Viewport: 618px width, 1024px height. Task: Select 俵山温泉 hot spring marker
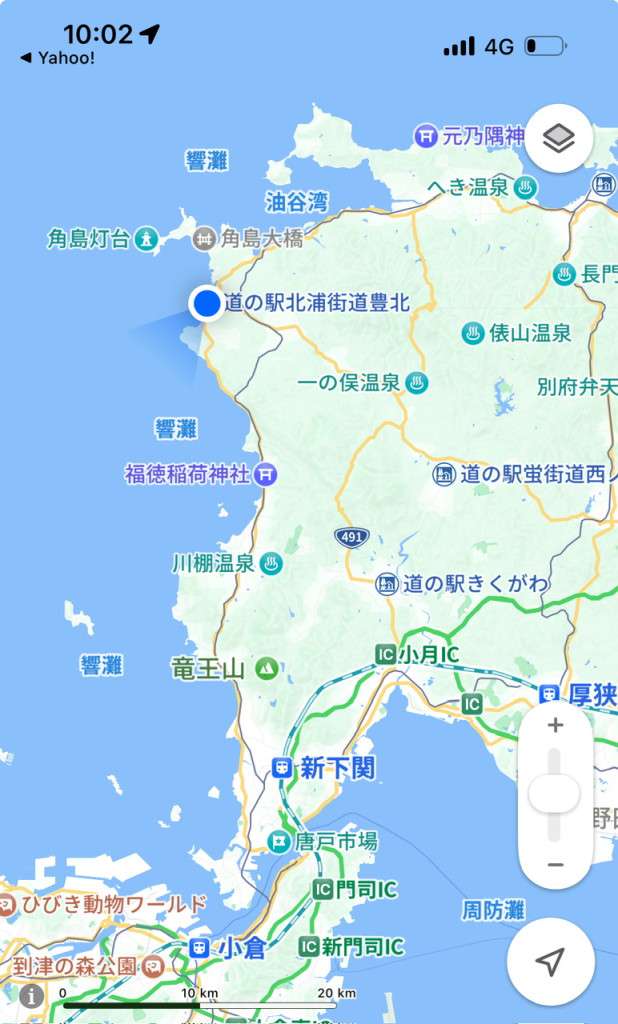tap(473, 334)
